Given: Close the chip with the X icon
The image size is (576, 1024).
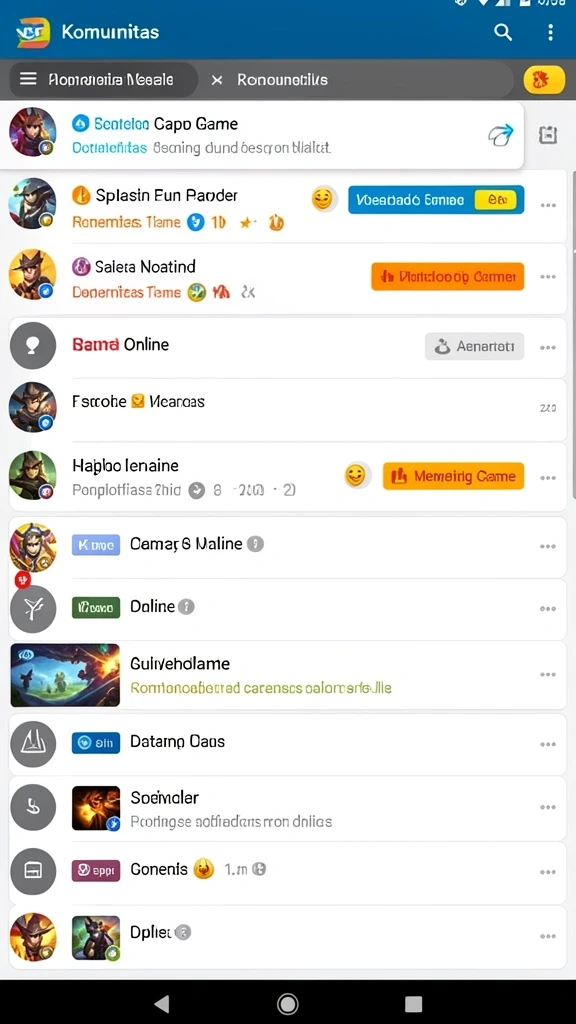Looking at the screenshot, I should tap(217, 80).
